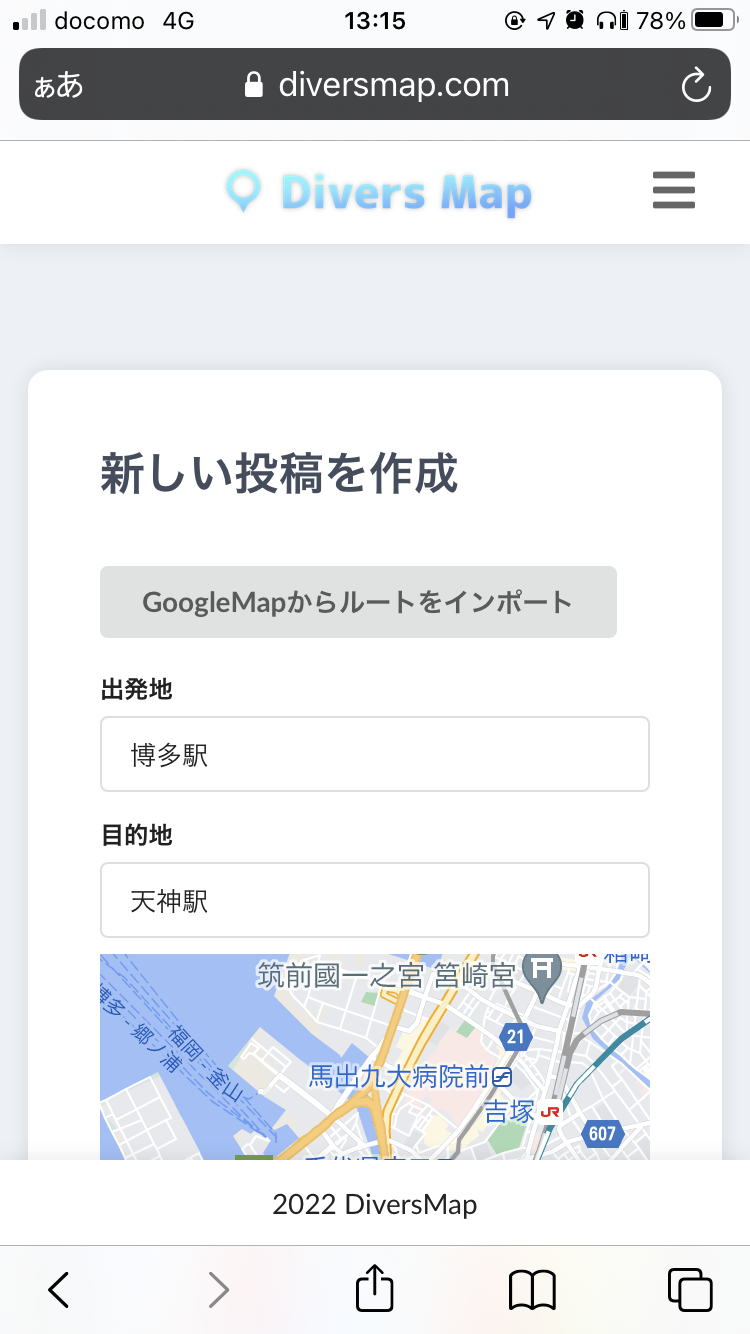Tap route badge 21 on the map
750x1334 pixels.
pyautogui.click(x=515, y=1037)
